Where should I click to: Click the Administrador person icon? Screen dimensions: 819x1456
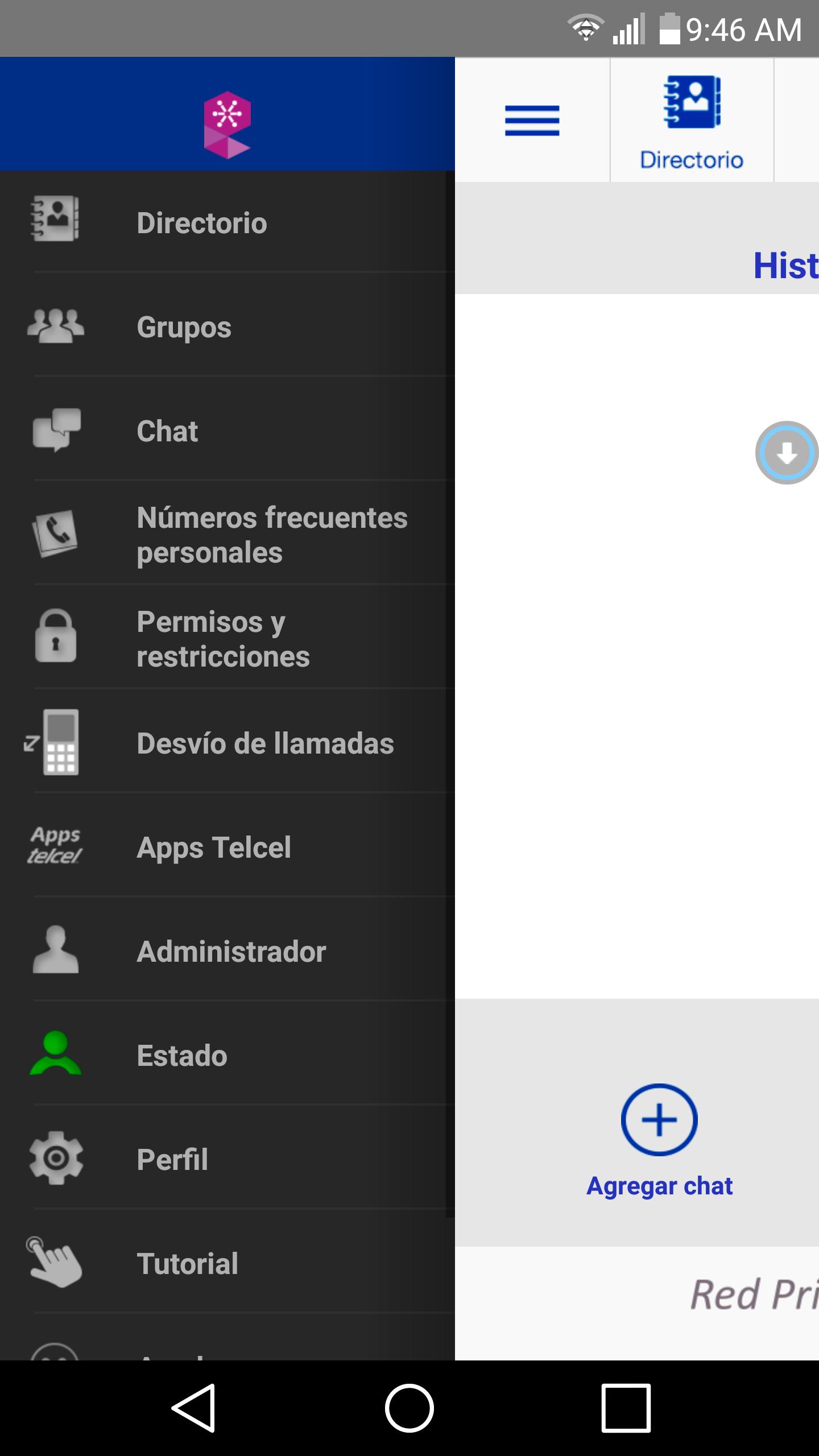(x=55, y=951)
